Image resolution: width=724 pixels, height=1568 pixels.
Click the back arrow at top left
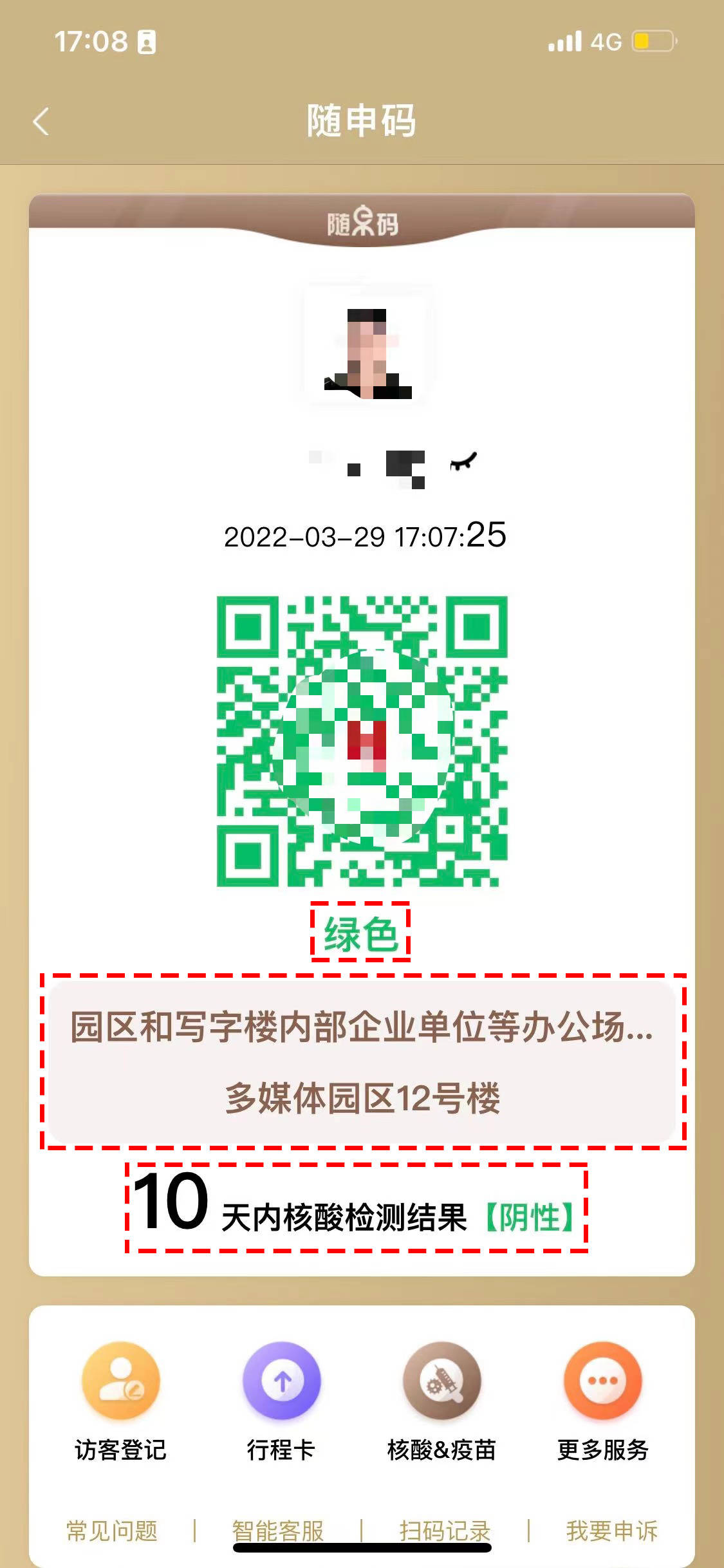40,122
